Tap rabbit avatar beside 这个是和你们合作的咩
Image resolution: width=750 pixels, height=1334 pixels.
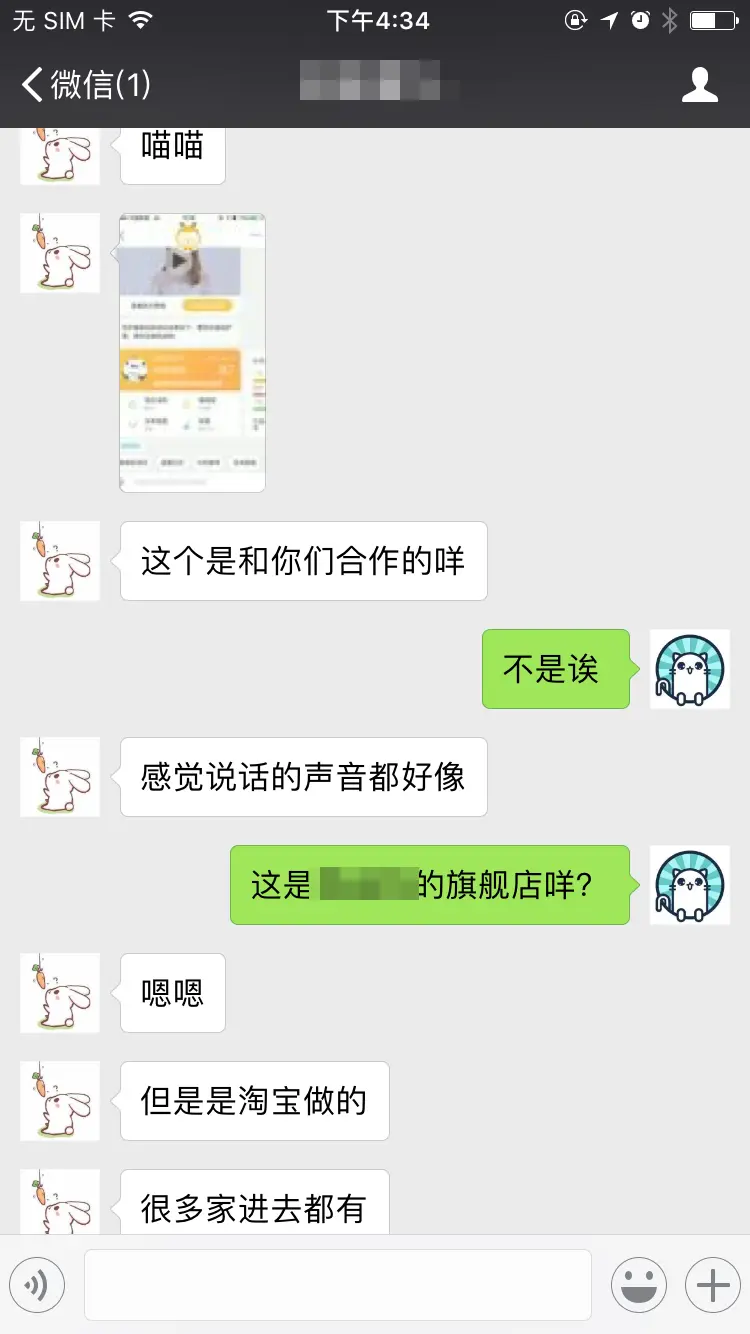(60, 561)
